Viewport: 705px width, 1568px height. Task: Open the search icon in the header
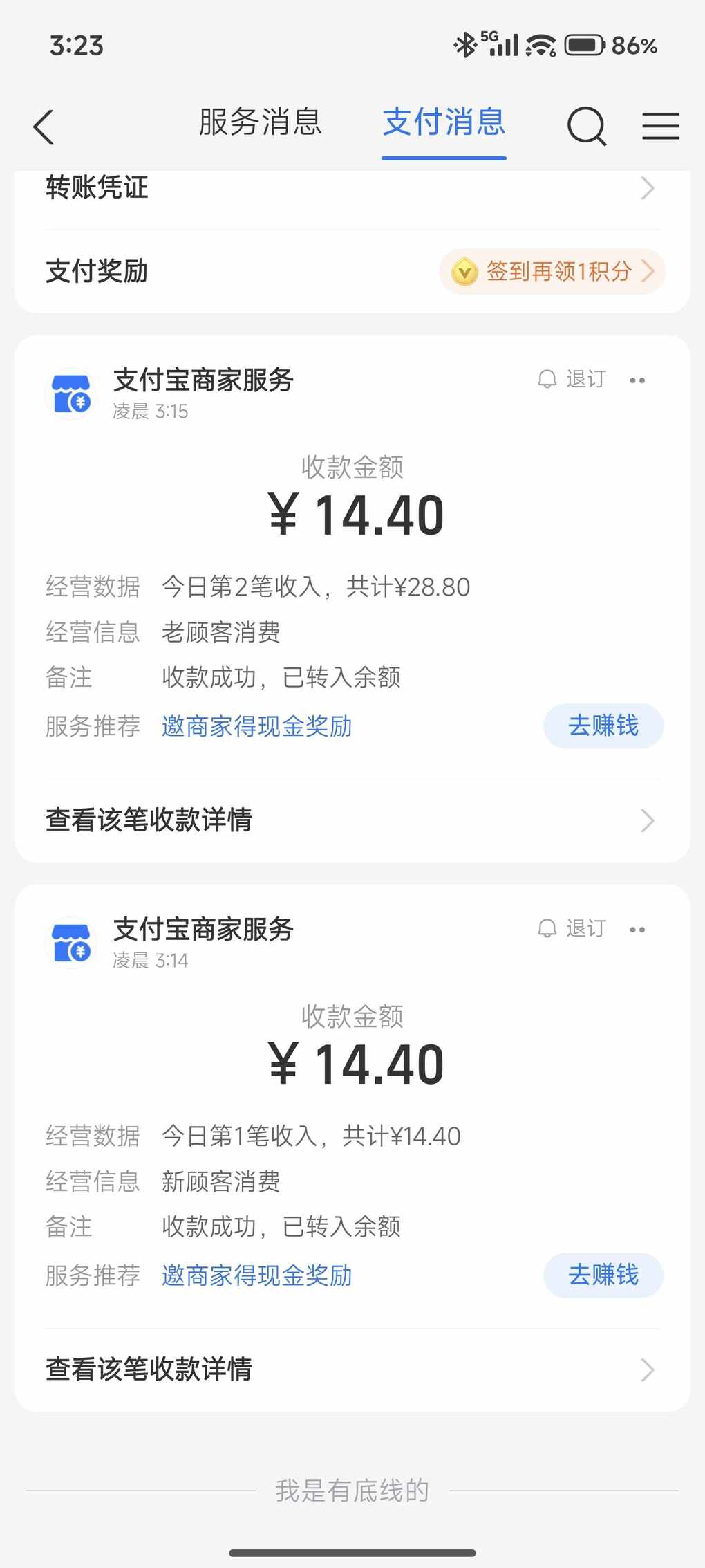[586, 127]
